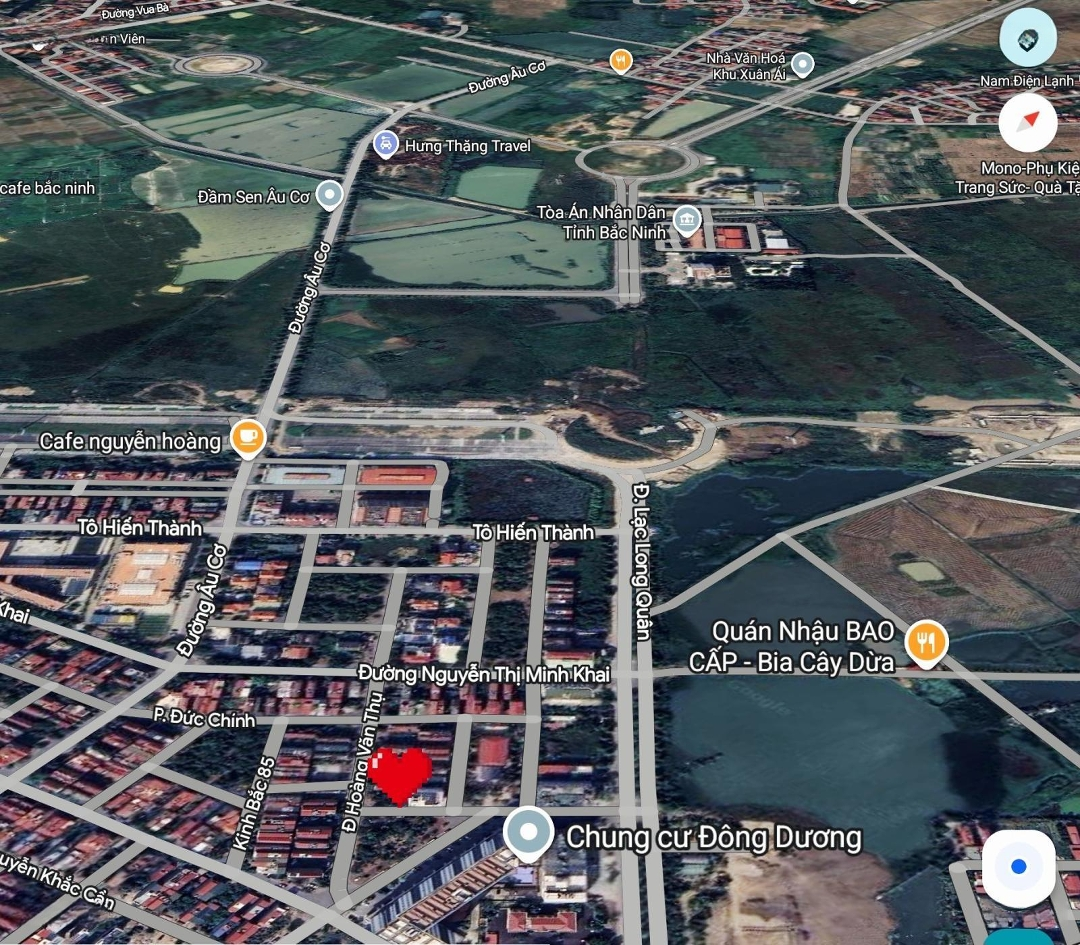Open Nhà Văn Hoá Khu Xuân Ái marker
The width and height of the screenshot is (1080, 945).
[x=802, y=66]
